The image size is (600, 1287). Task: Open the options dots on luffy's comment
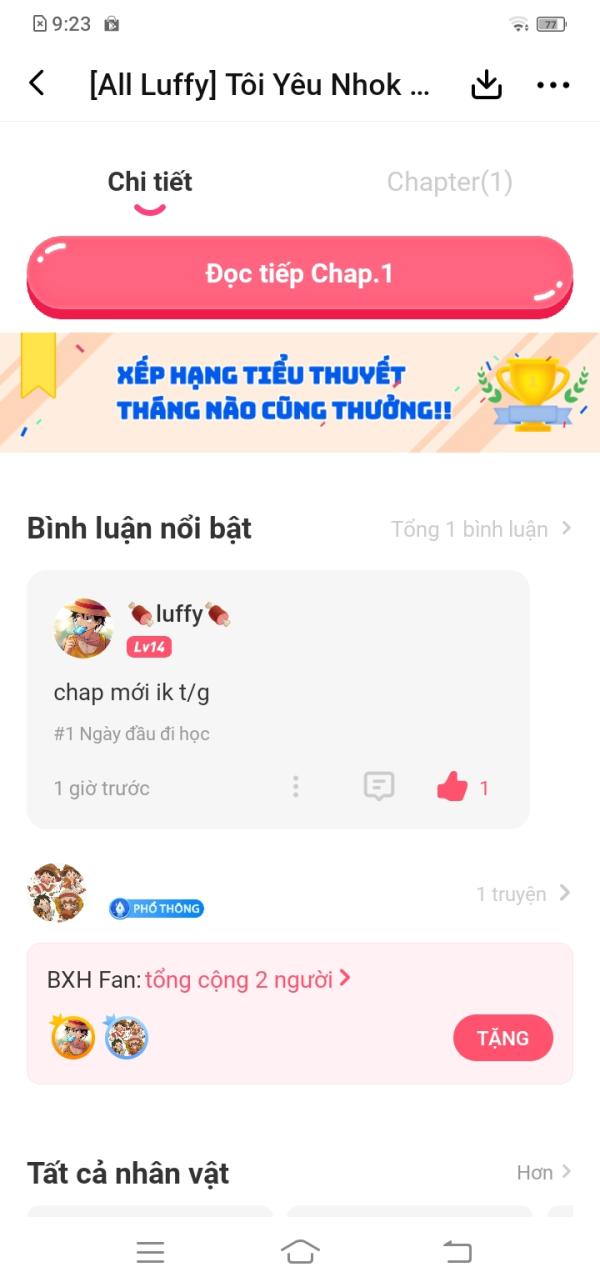click(x=295, y=787)
